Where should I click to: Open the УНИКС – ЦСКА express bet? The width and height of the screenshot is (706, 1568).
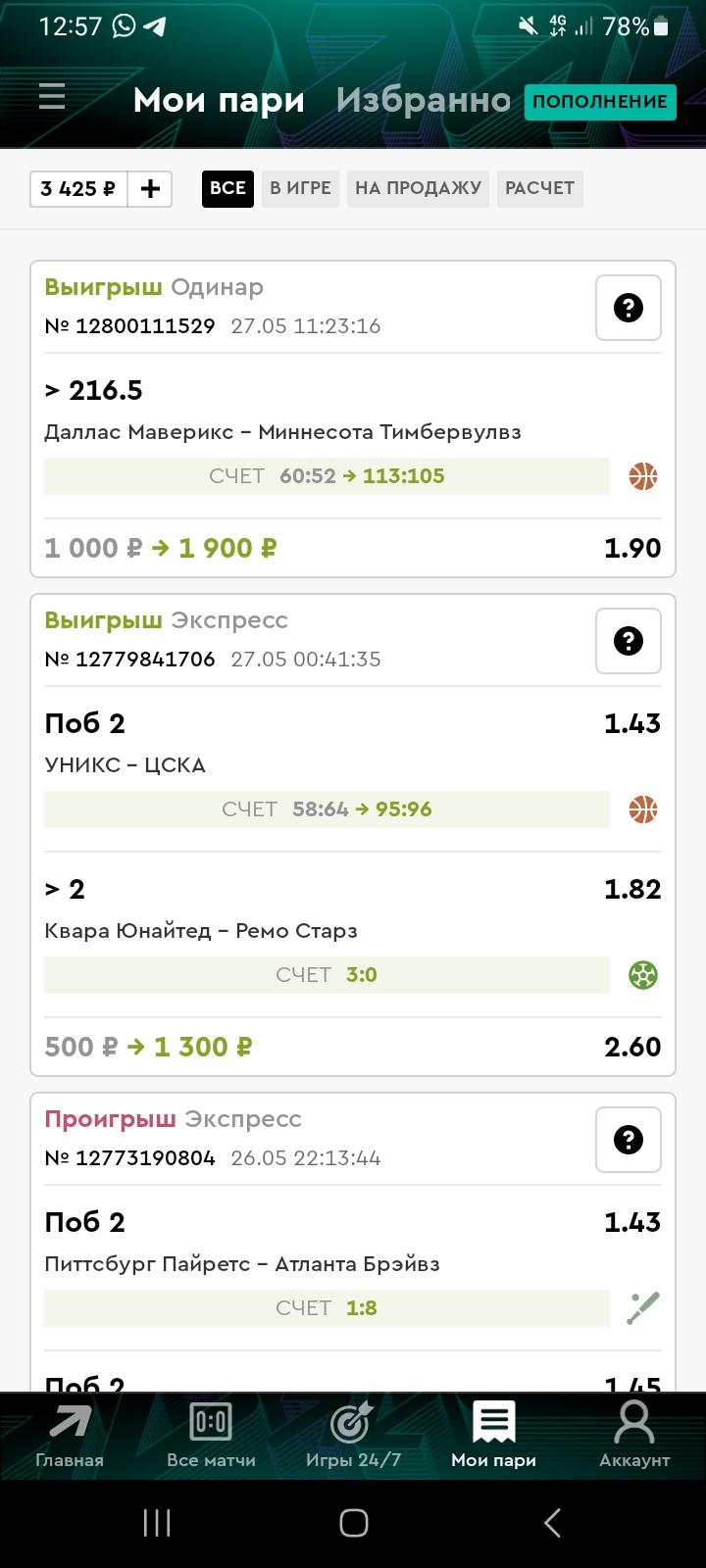353,835
